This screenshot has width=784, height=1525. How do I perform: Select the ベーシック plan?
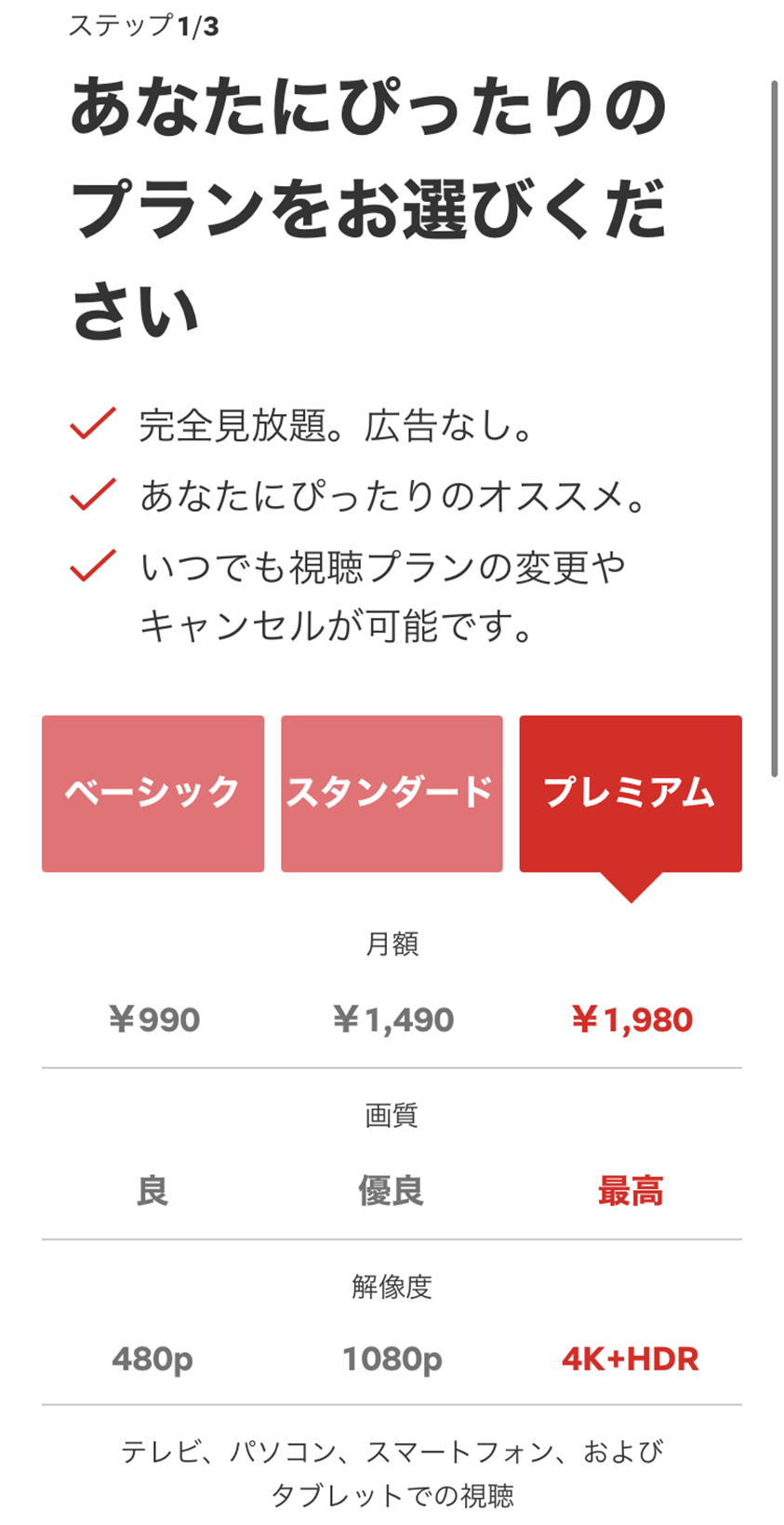(153, 793)
